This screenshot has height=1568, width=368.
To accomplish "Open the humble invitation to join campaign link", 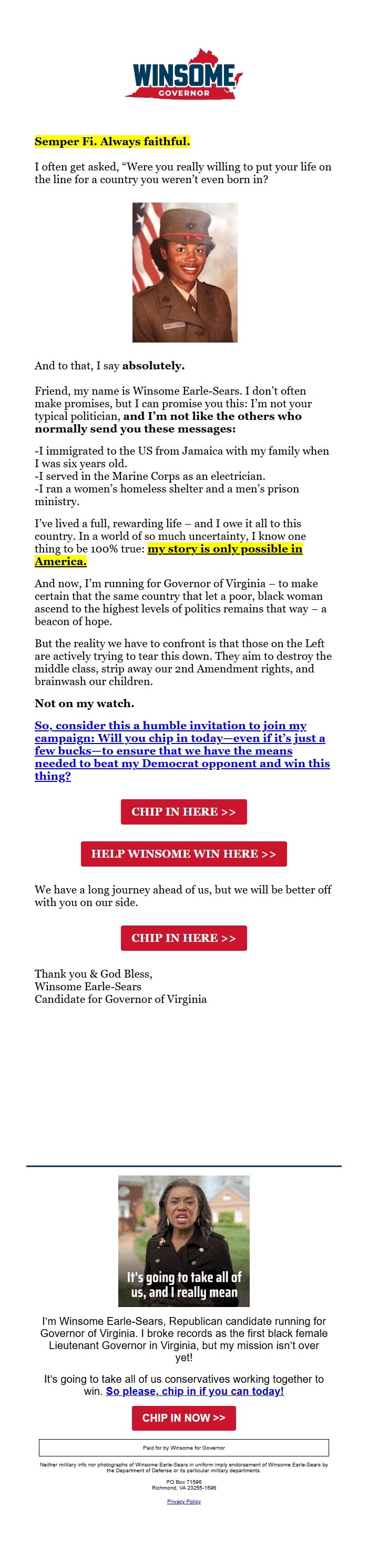I will (x=182, y=750).
